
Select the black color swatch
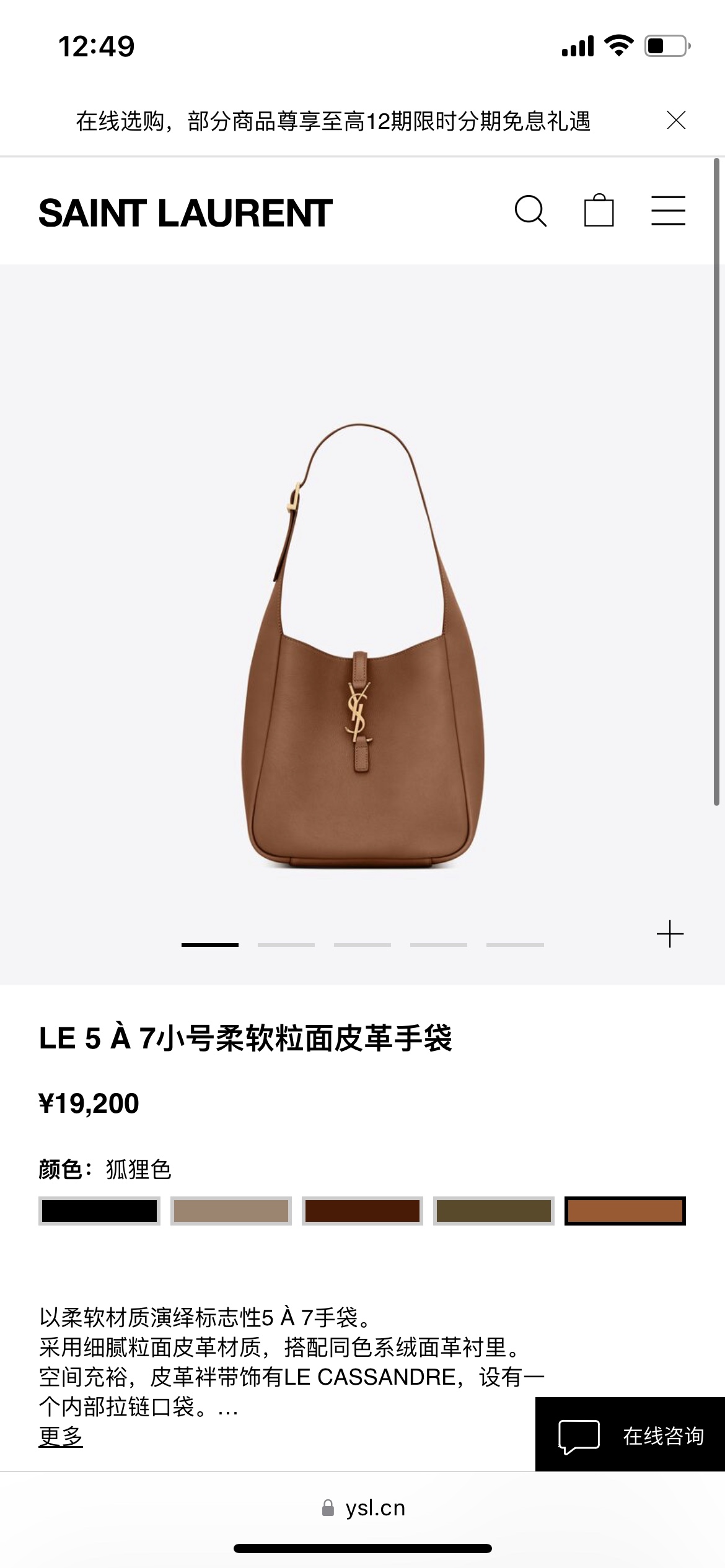click(x=99, y=1211)
